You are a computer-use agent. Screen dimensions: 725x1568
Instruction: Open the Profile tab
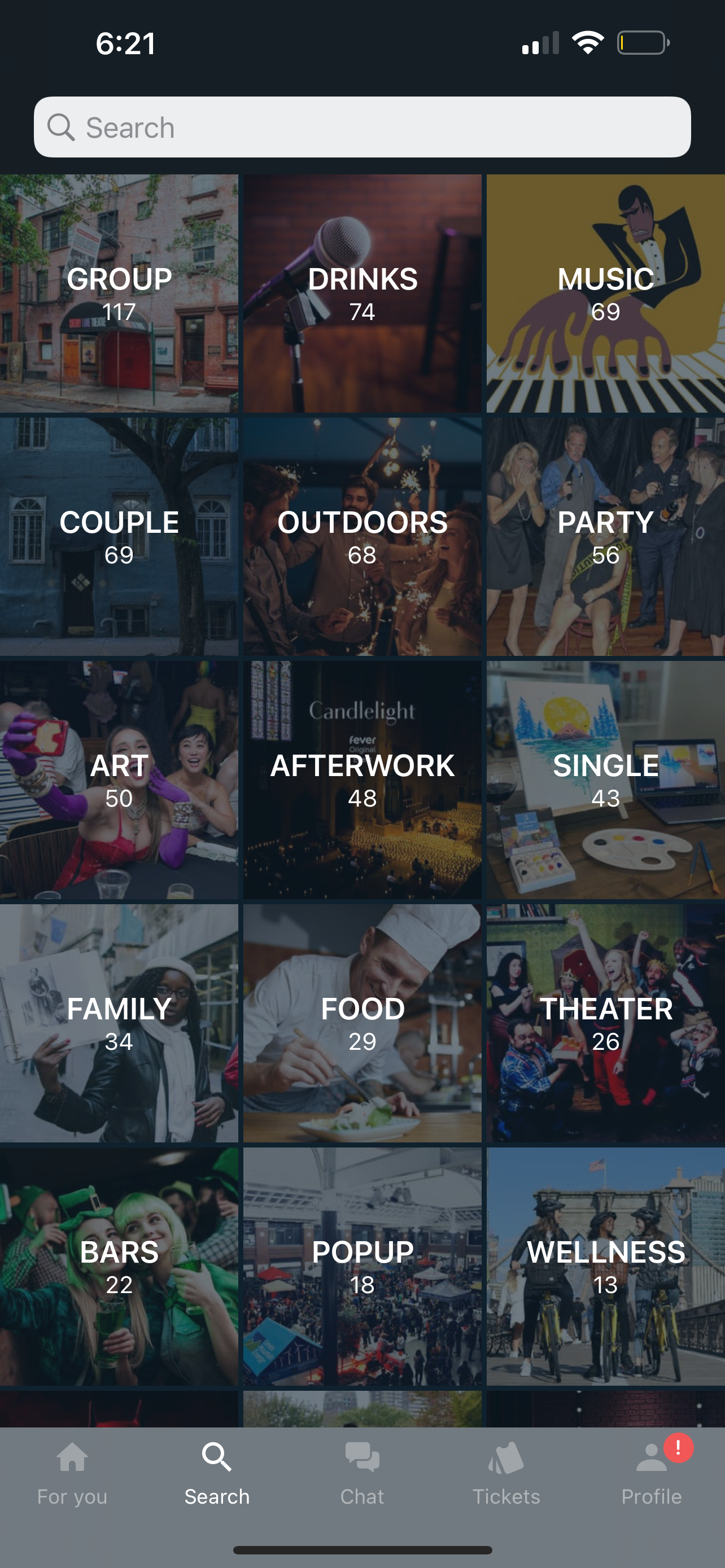pos(652,1473)
